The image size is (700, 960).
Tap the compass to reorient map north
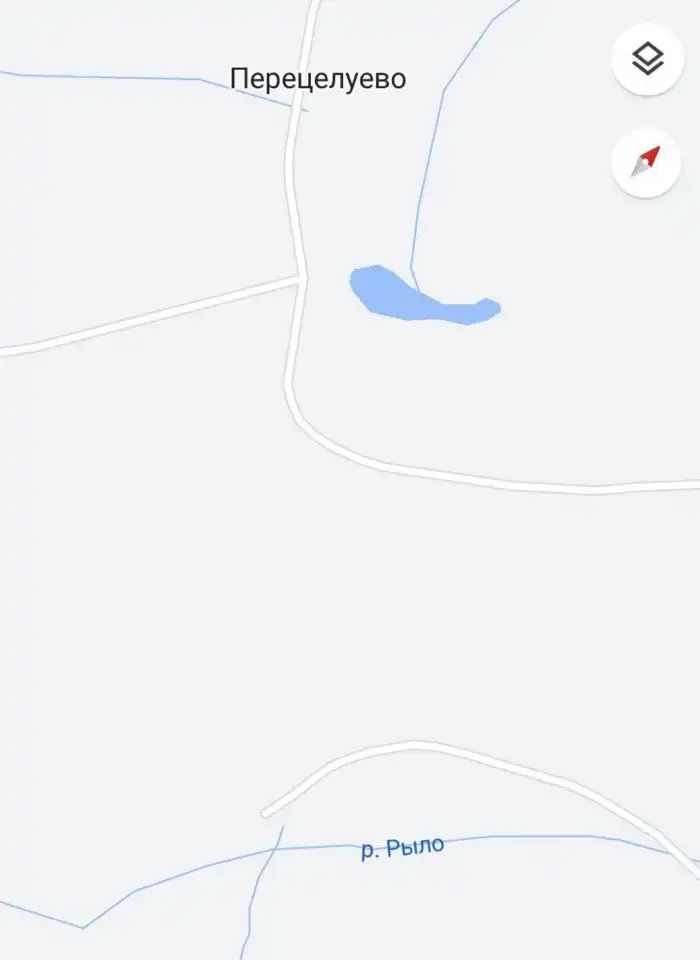click(647, 161)
